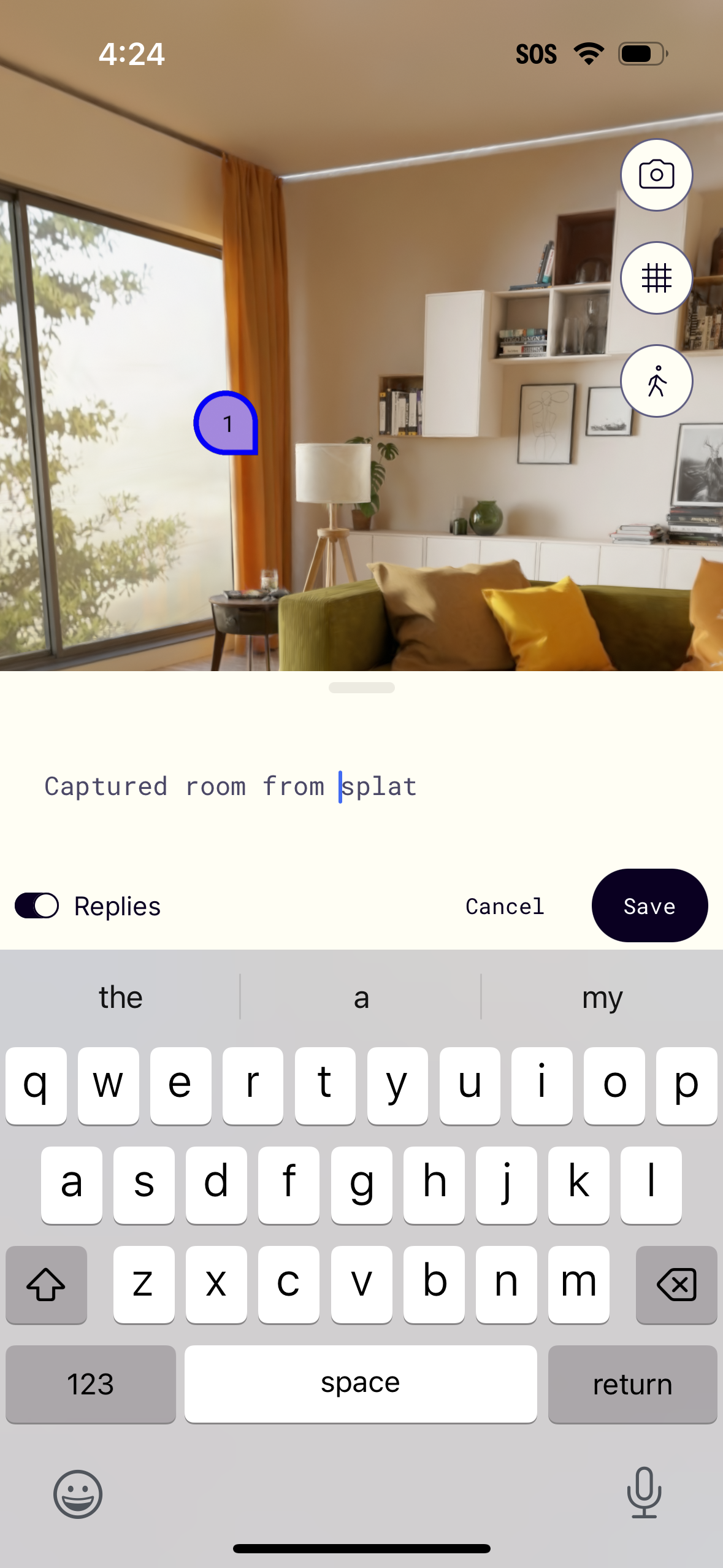Tap the backspace key
Screen dimensions: 723x1568
coord(676,1285)
